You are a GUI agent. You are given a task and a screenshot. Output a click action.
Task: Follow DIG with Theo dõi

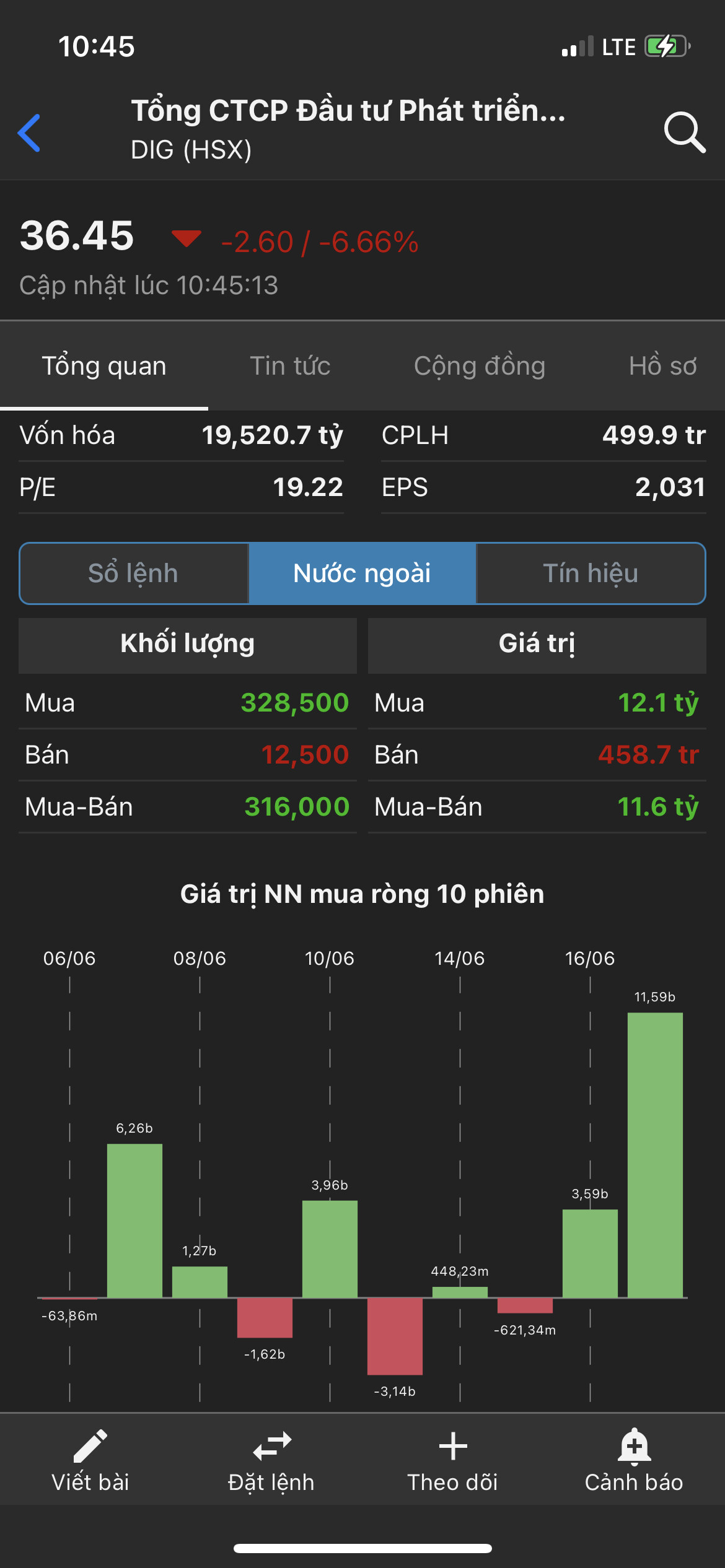point(452,1460)
